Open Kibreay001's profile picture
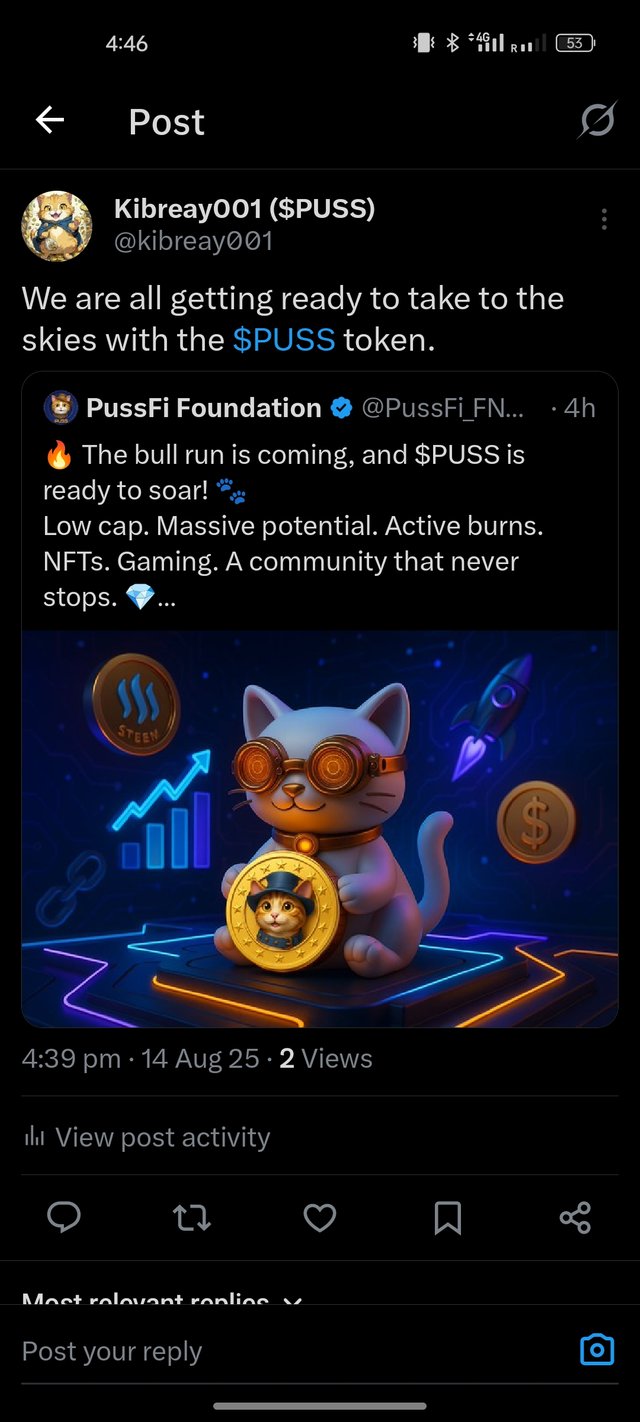This screenshot has height=1422, width=640. (56, 226)
